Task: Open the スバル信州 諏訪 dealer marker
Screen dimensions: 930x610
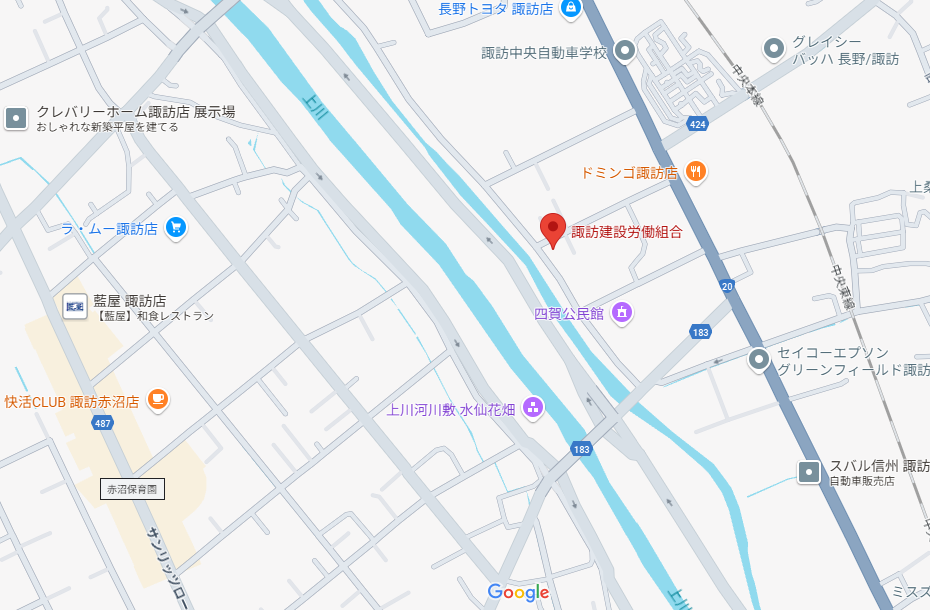Action: click(809, 471)
